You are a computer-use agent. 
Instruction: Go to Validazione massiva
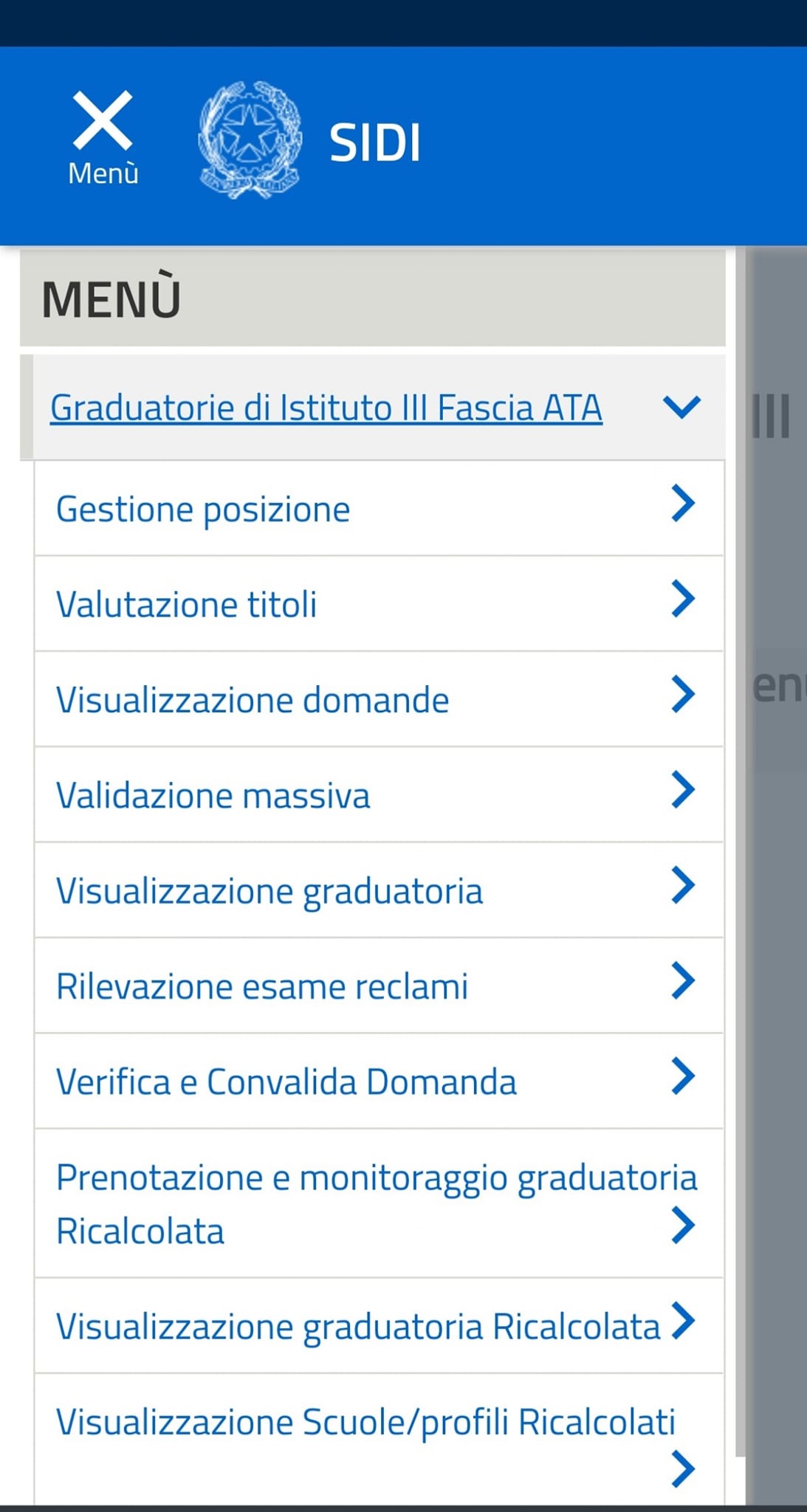[379, 794]
